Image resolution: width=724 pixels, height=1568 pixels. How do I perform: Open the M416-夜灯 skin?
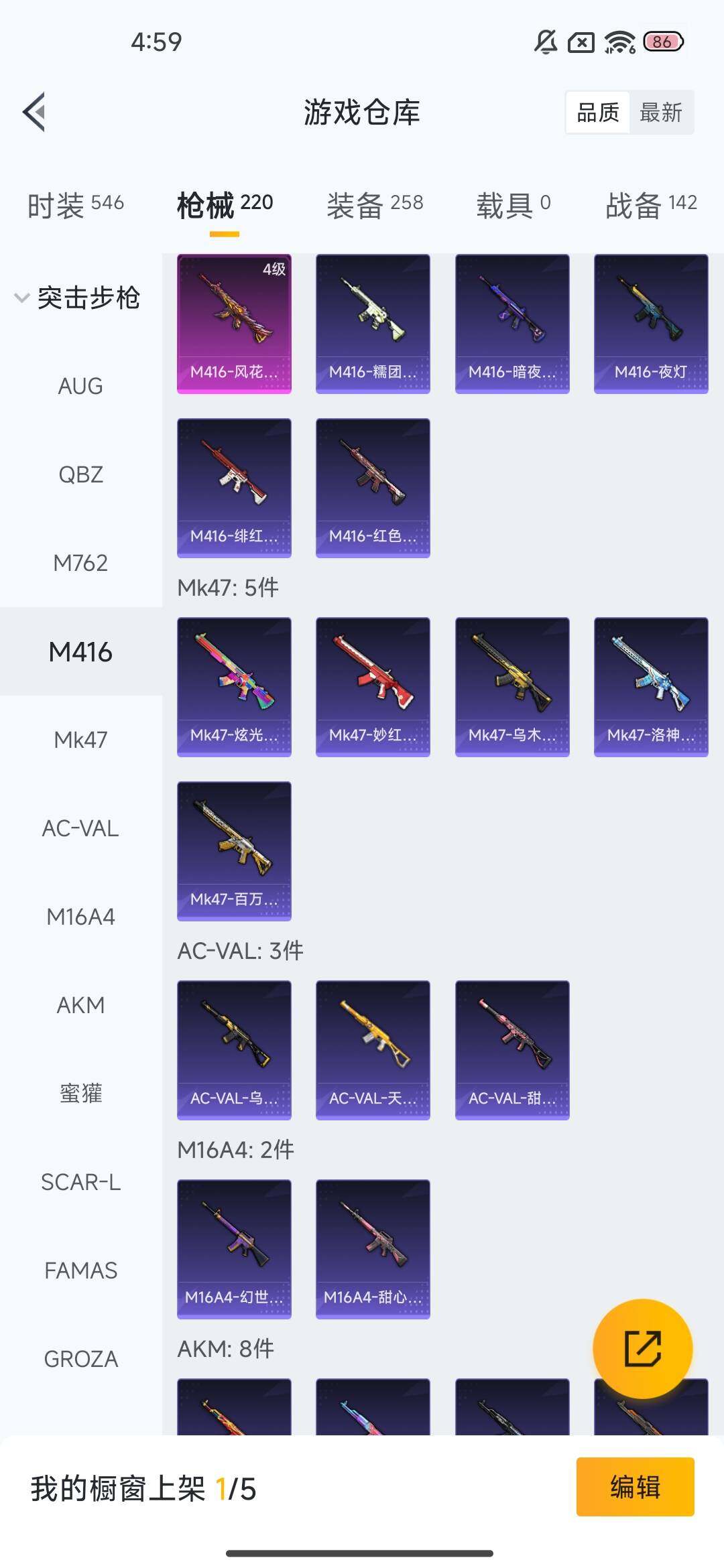point(651,323)
